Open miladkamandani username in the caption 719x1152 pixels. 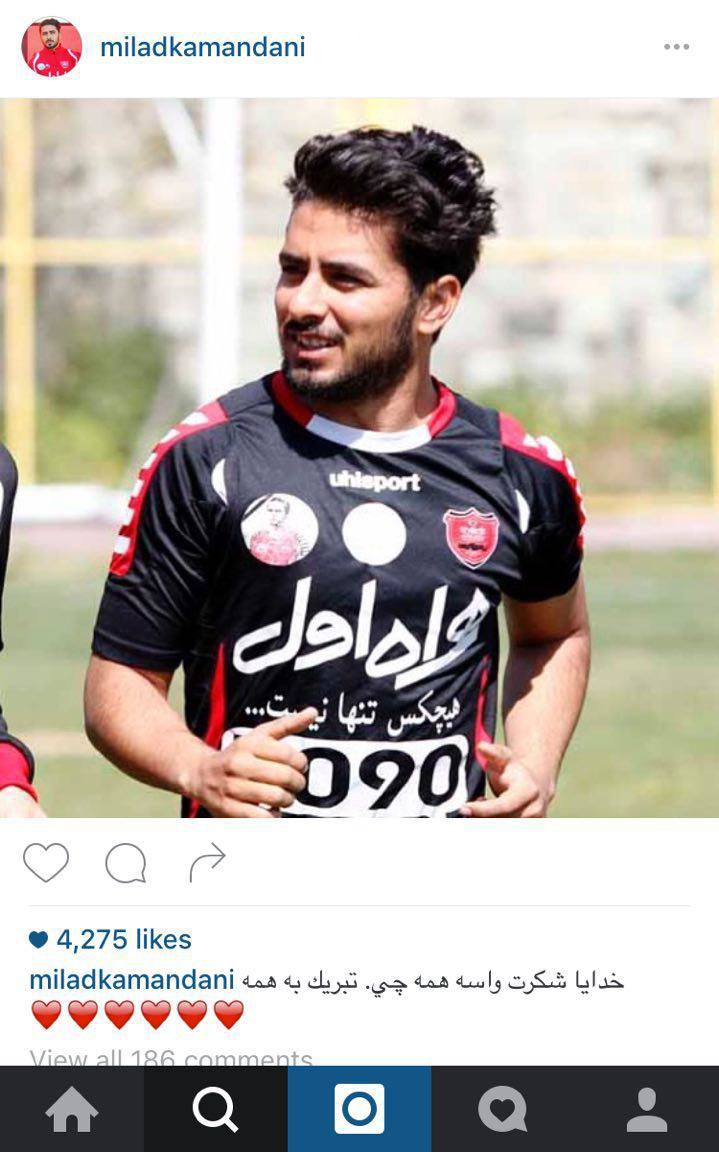point(132,980)
